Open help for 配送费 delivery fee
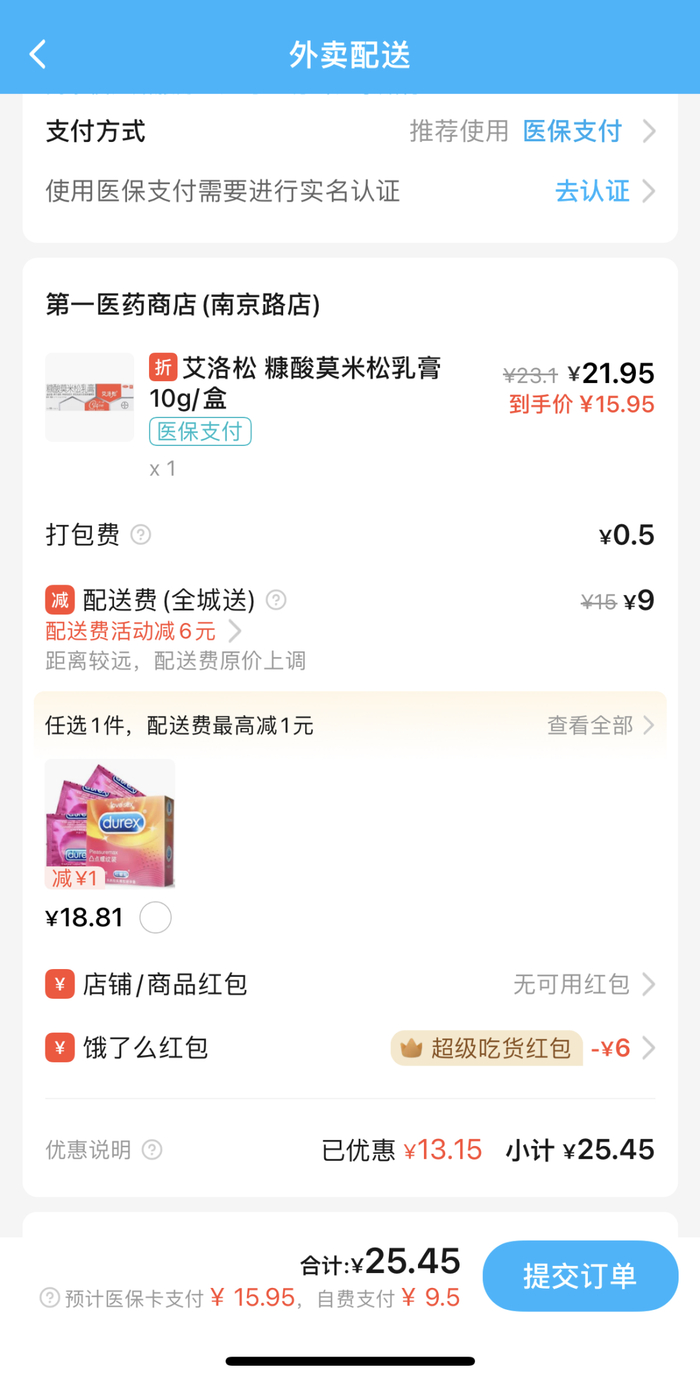700x1380 pixels. coord(276,600)
